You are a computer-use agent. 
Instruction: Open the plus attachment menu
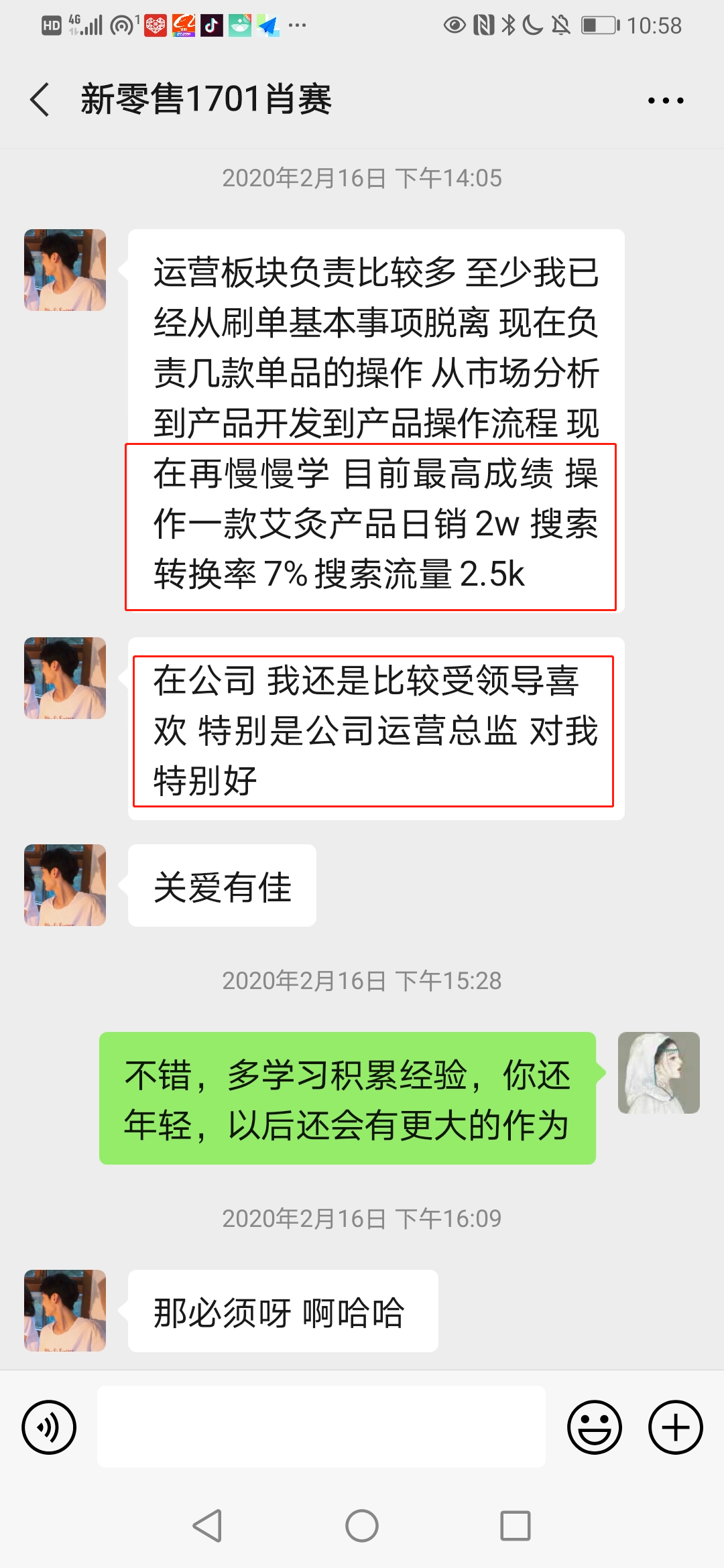click(675, 1427)
